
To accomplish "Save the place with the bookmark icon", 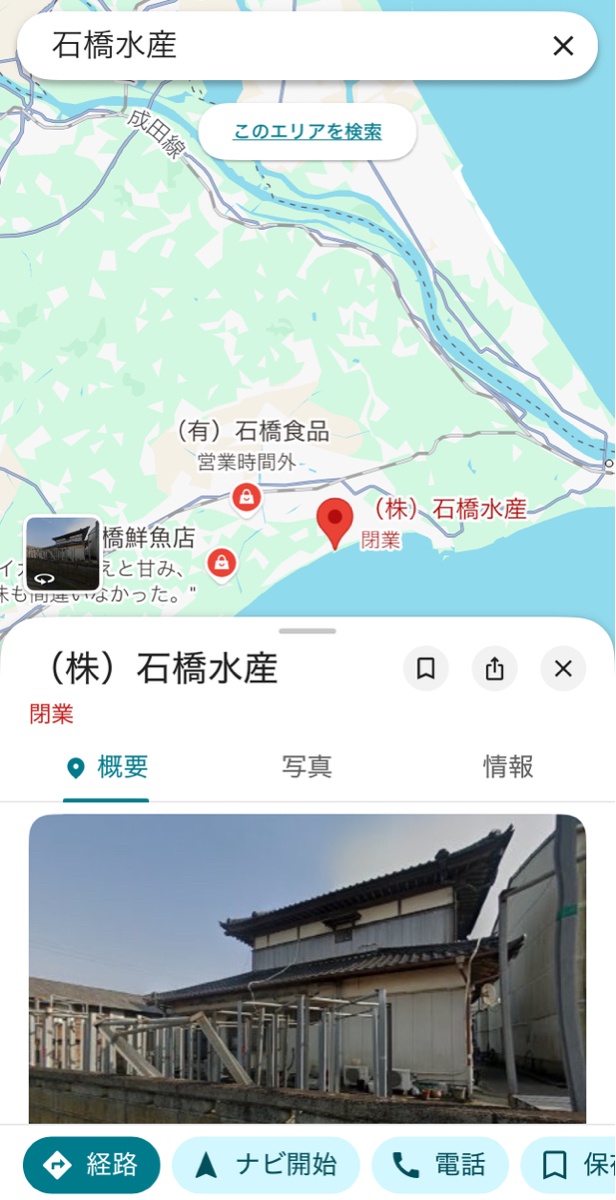I will coord(426,669).
